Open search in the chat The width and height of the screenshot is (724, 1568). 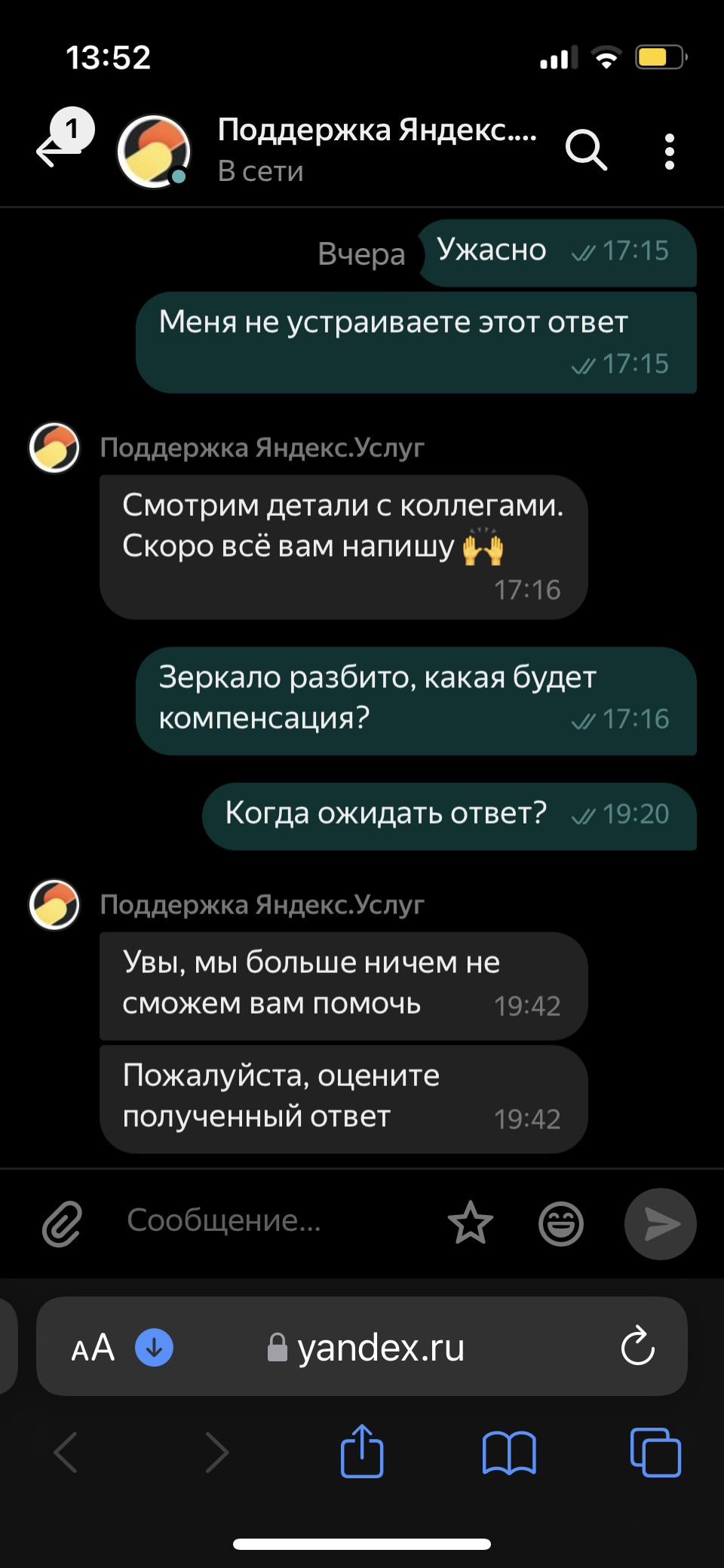(x=586, y=150)
